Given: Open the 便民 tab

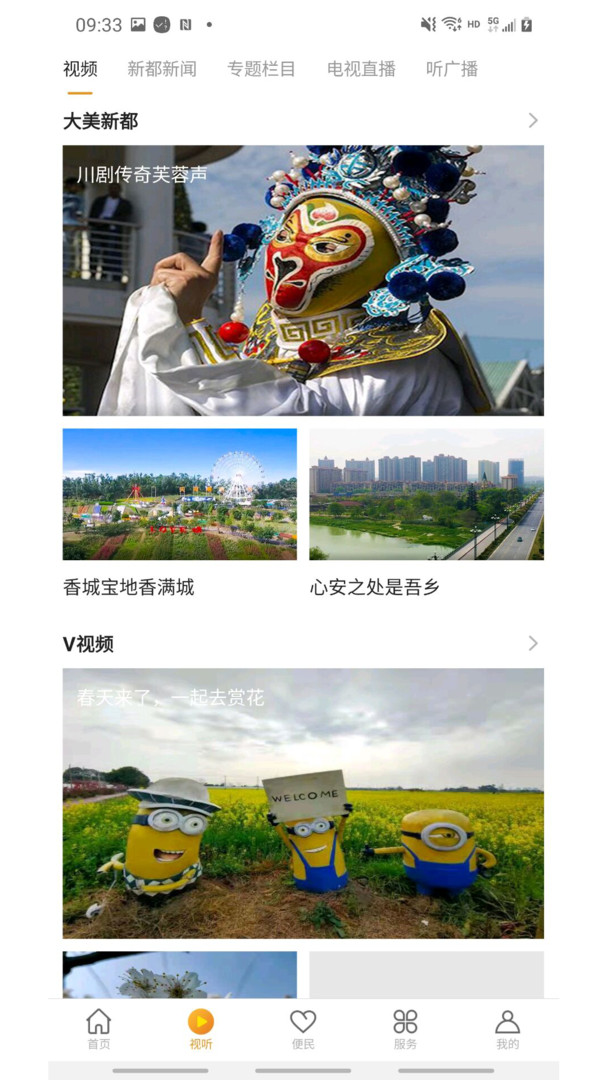Looking at the screenshot, I should [303, 1029].
